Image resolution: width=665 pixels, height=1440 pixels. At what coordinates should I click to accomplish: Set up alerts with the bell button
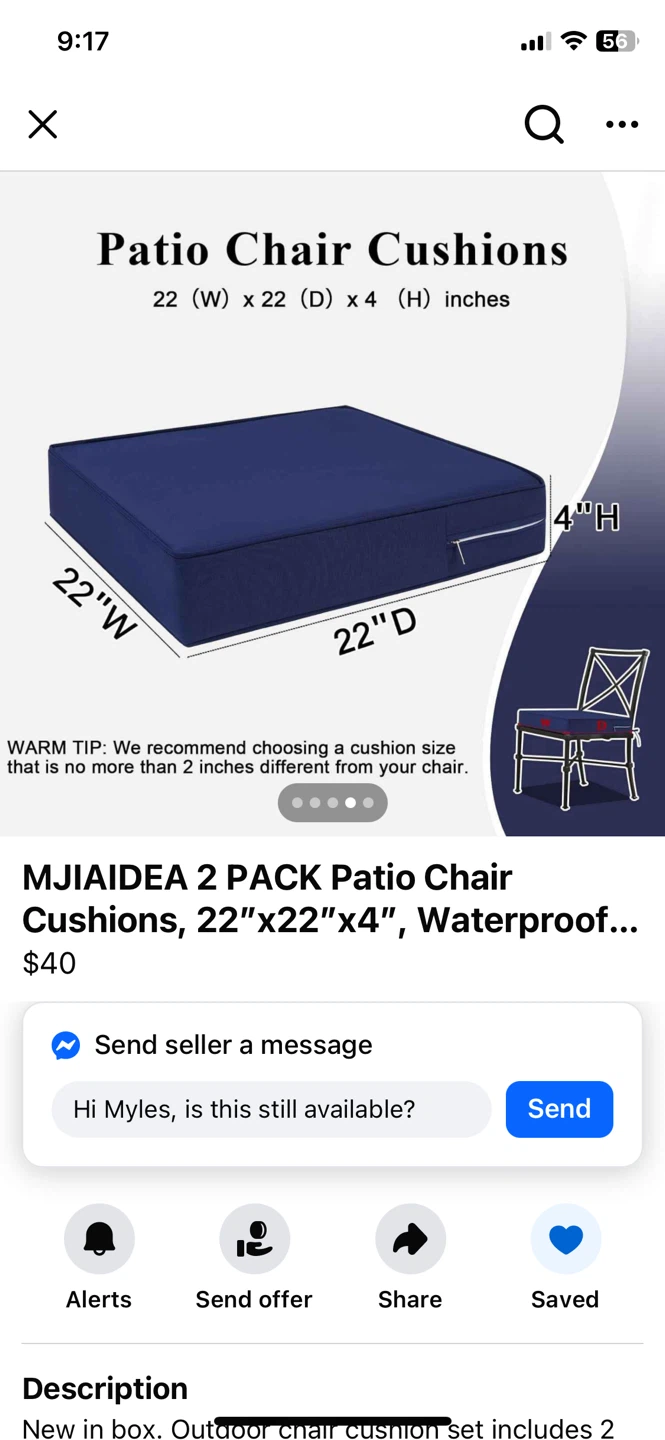click(x=99, y=1239)
